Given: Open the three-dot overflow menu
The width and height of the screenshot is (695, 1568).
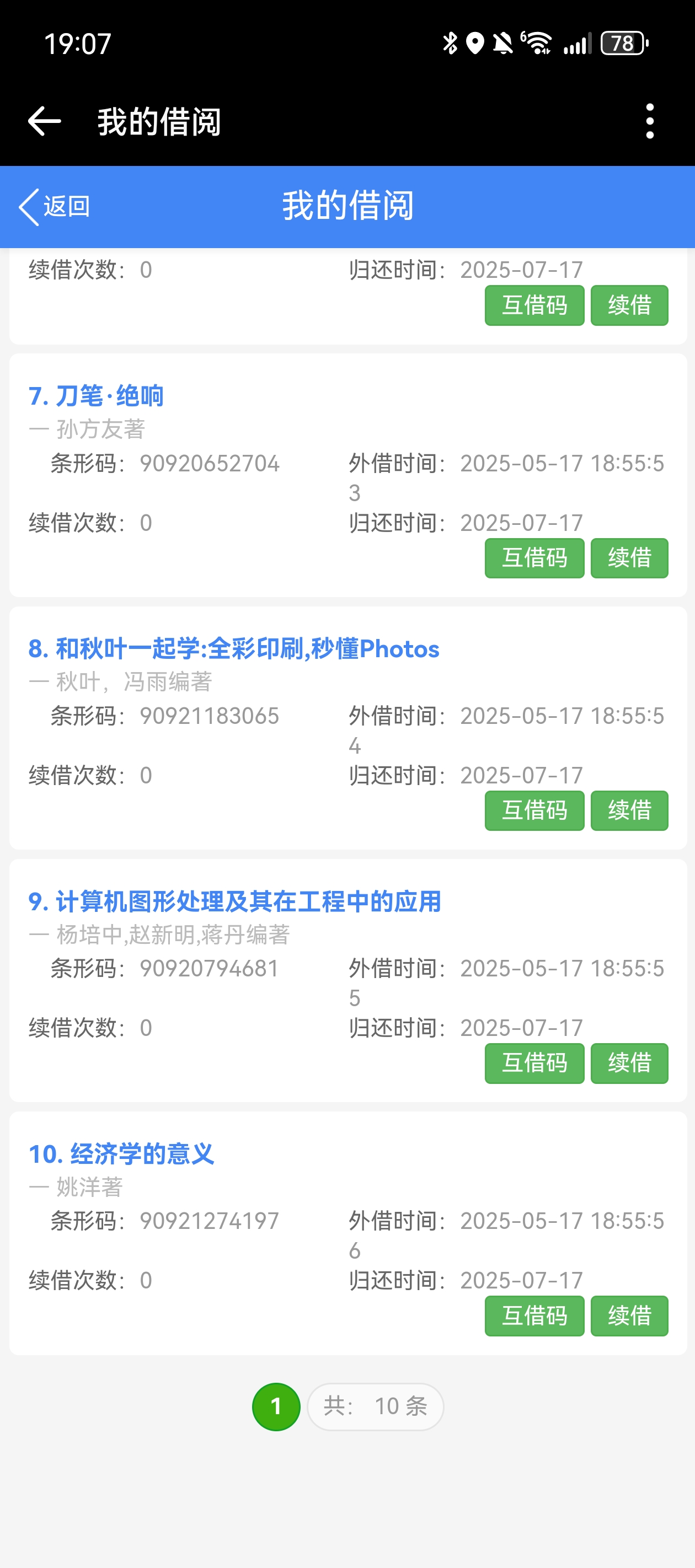Looking at the screenshot, I should click(x=649, y=121).
